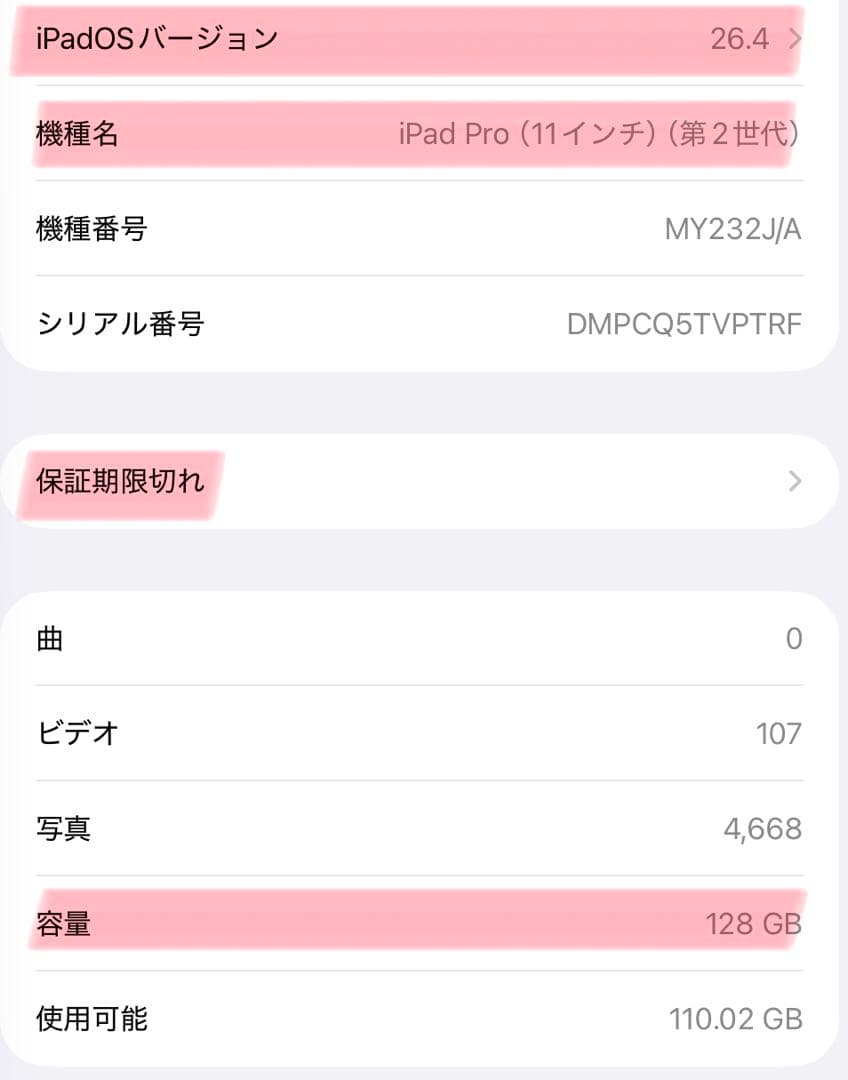The height and width of the screenshot is (1080, 848).
Task: Tap the 110.02 GB available value
Action: 737,1019
